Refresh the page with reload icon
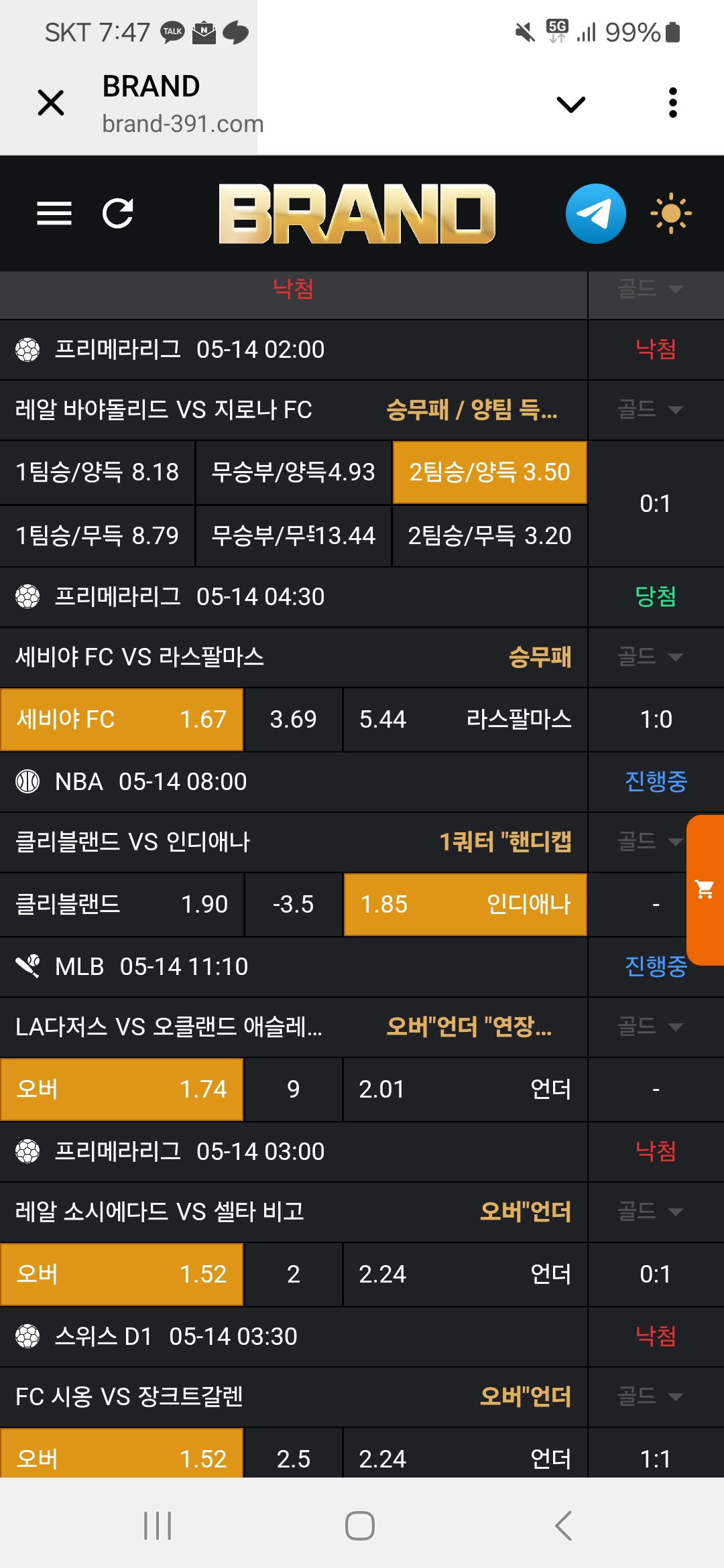 [118, 214]
